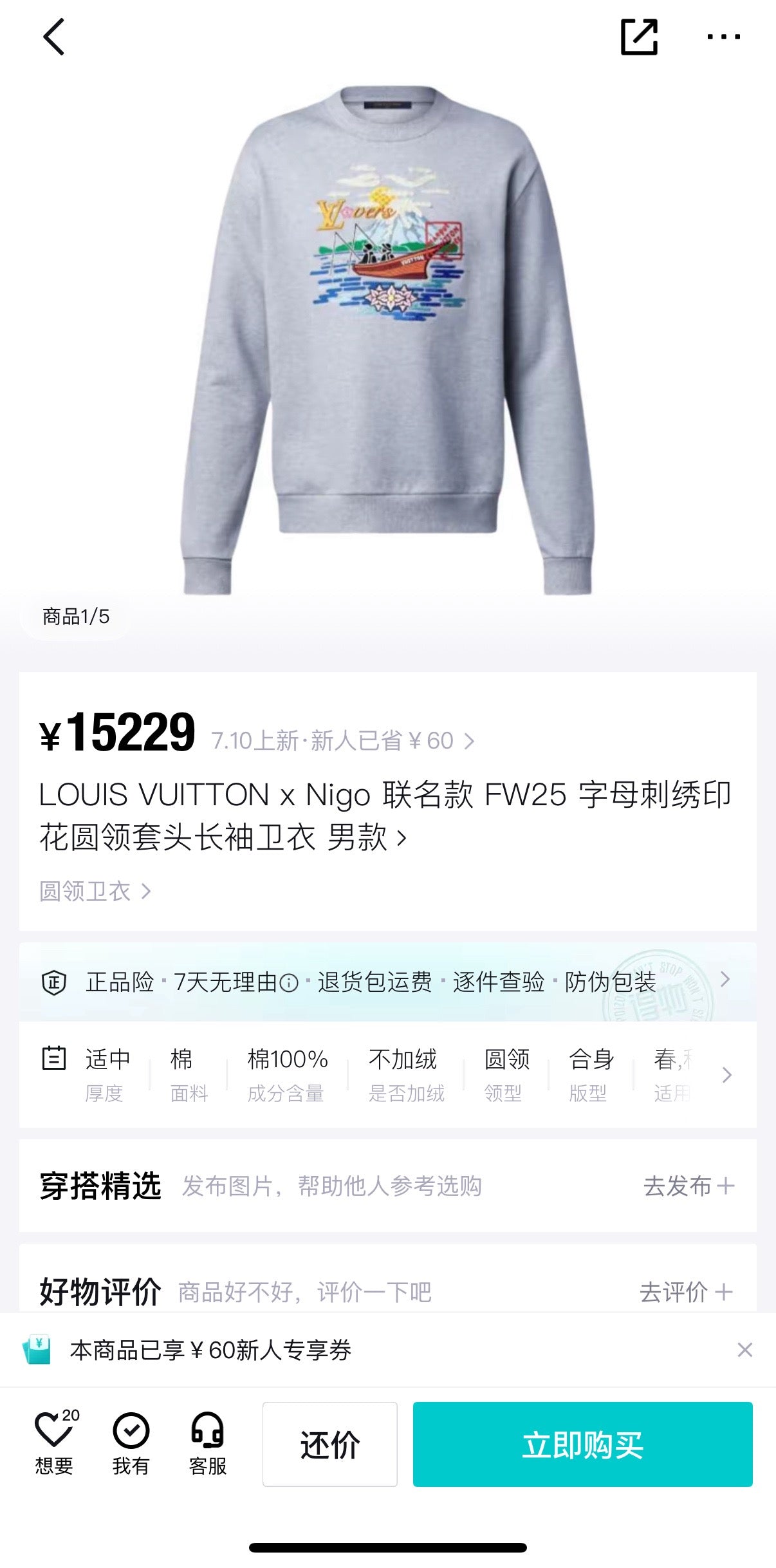Tap 去发布 to post outfit photos
This screenshot has height=1568, width=776.
688,1186
